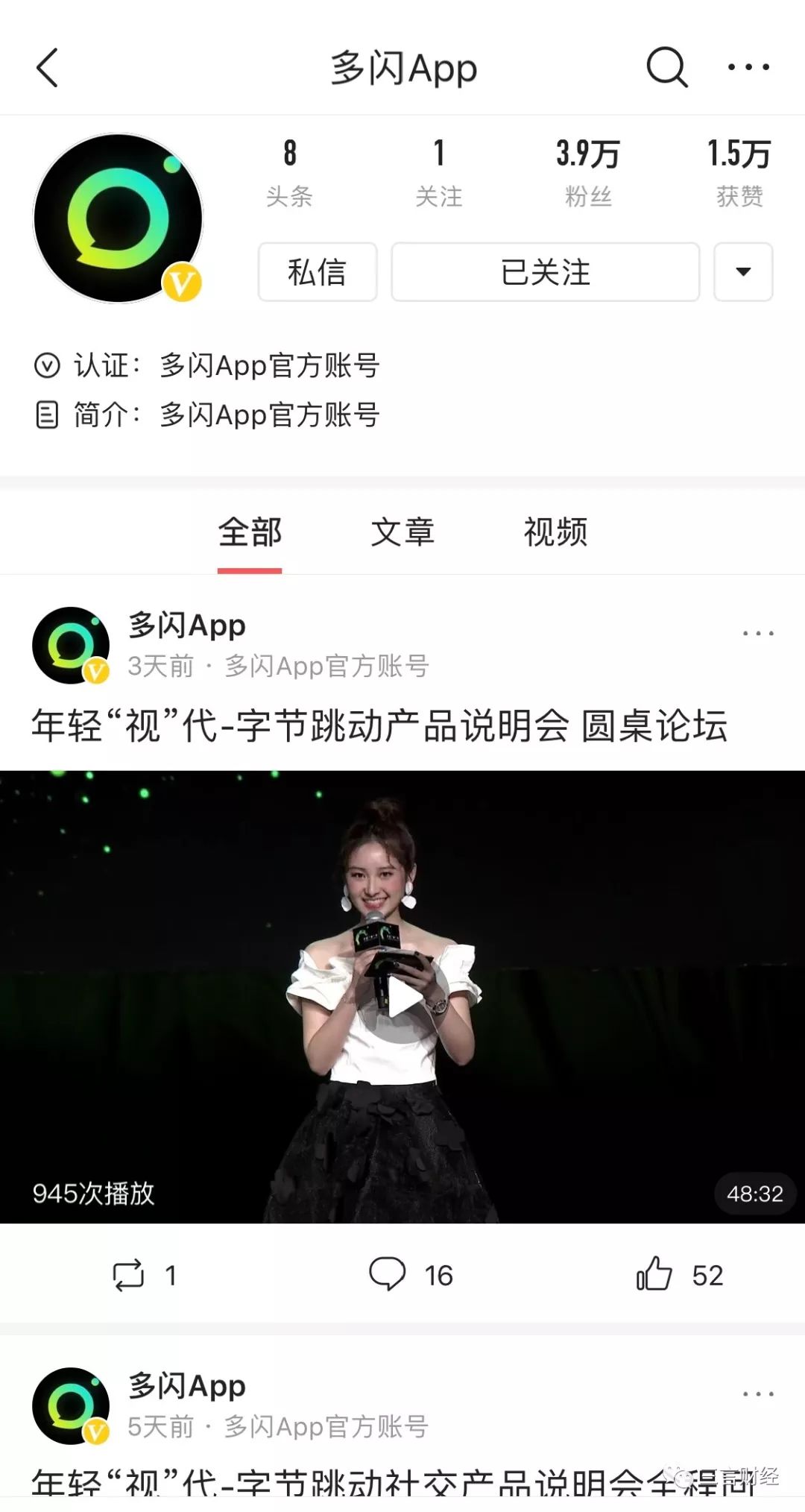Switch to the 视频 tab

click(x=555, y=532)
